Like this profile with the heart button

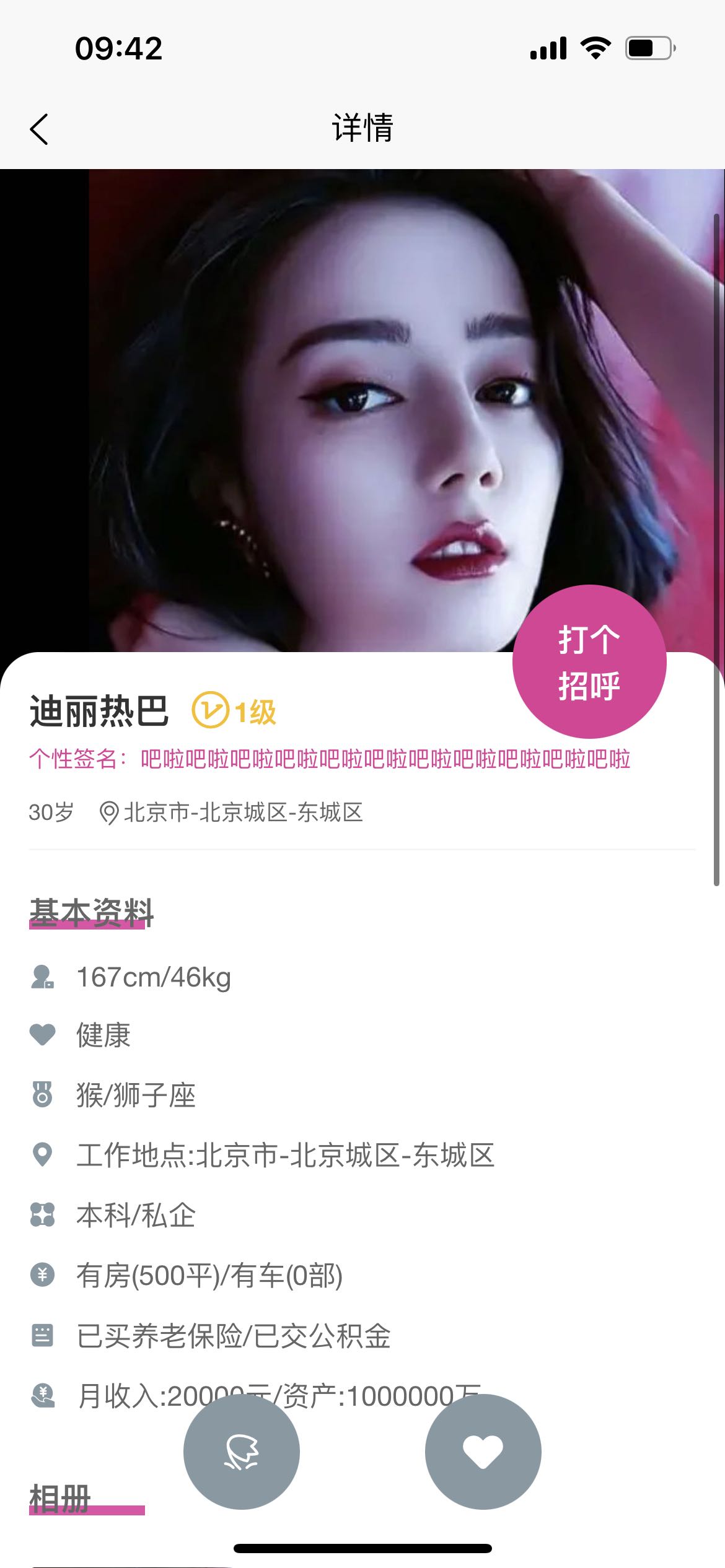tap(483, 1451)
